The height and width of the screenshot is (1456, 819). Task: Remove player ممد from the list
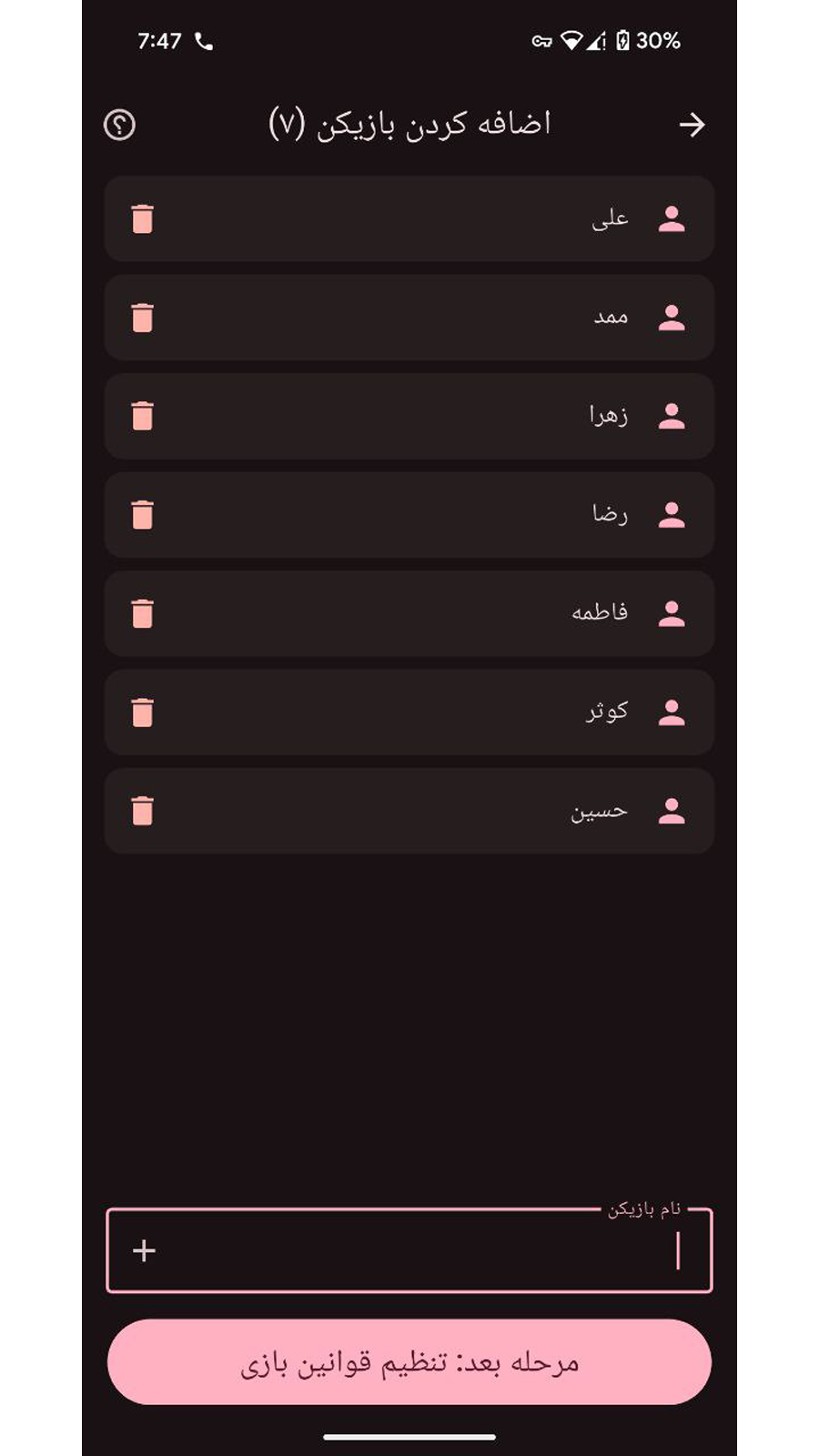pos(143,318)
